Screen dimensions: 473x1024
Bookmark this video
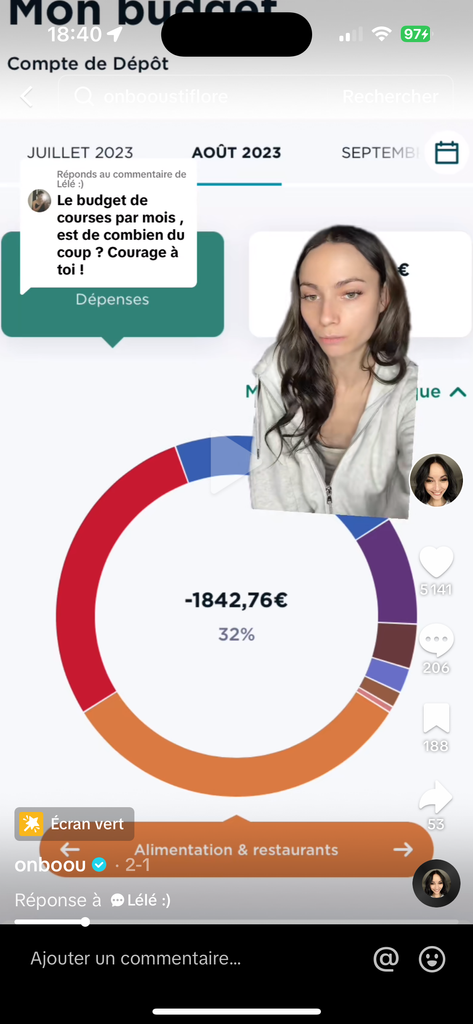tap(436, 718)
